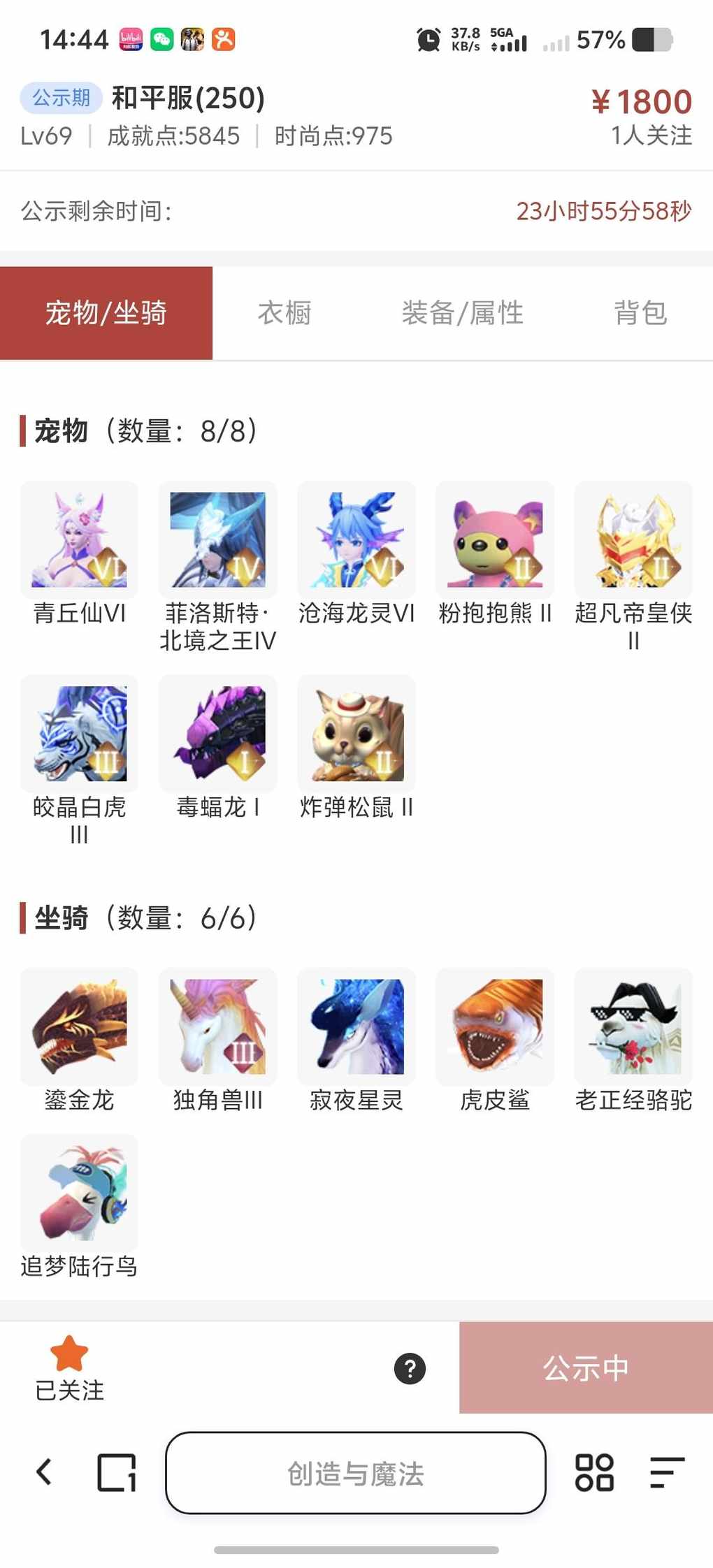
Task: Tap the 创造与魔法 address bar
Action: coord(355,1473)
